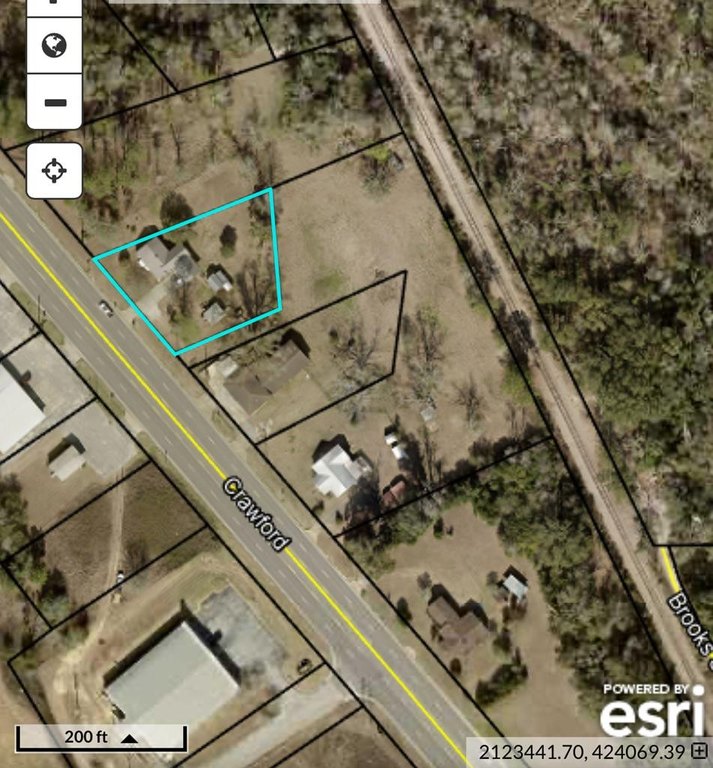Open the 200 ft scale unit menu
The height and width of the screenshot is (768, 713).
pos(129,738)
